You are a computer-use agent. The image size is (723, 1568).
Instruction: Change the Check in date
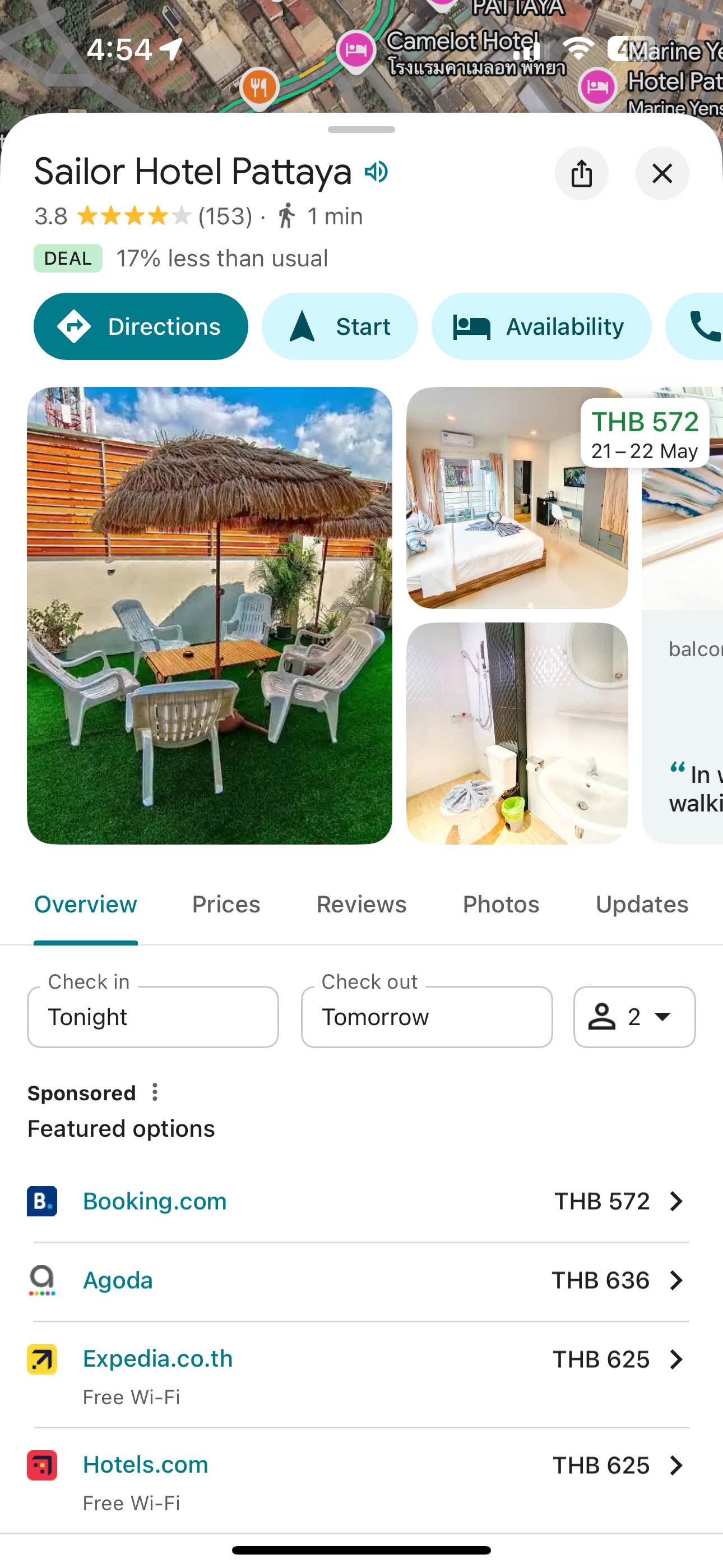pyautogui.click(x=153, y=1017)
